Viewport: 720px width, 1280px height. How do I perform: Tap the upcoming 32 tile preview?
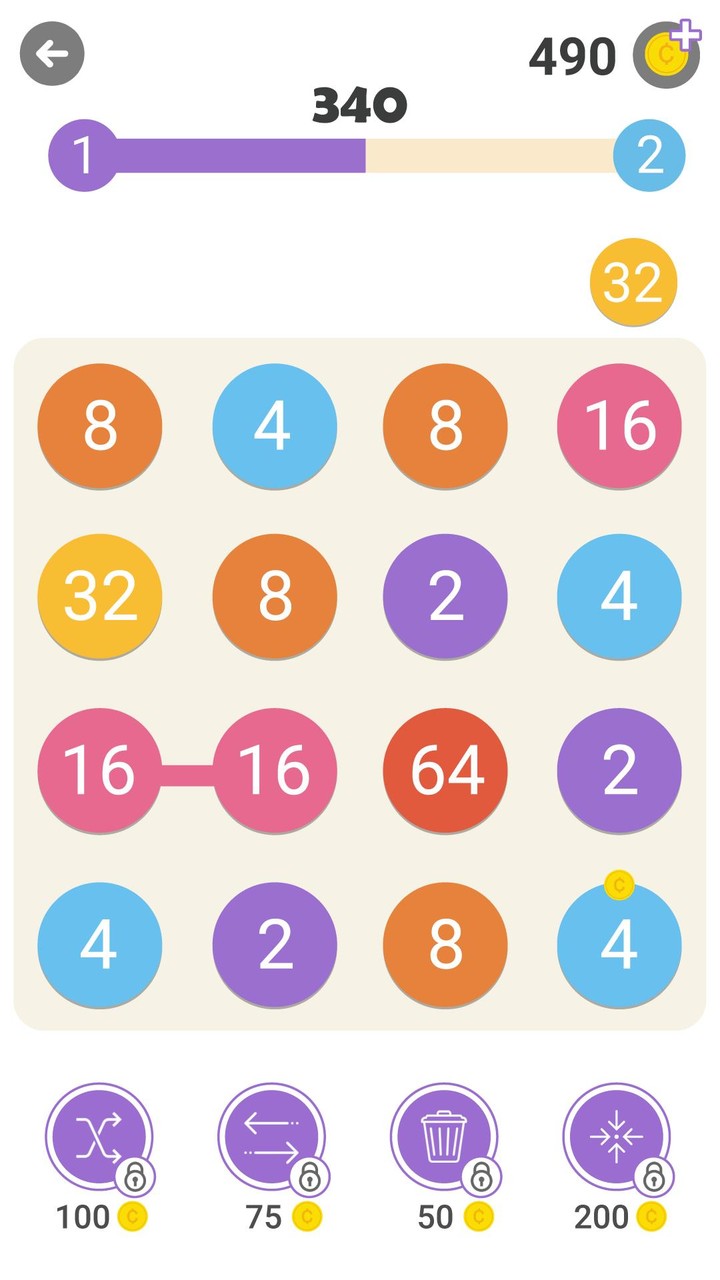click(633, 283)
